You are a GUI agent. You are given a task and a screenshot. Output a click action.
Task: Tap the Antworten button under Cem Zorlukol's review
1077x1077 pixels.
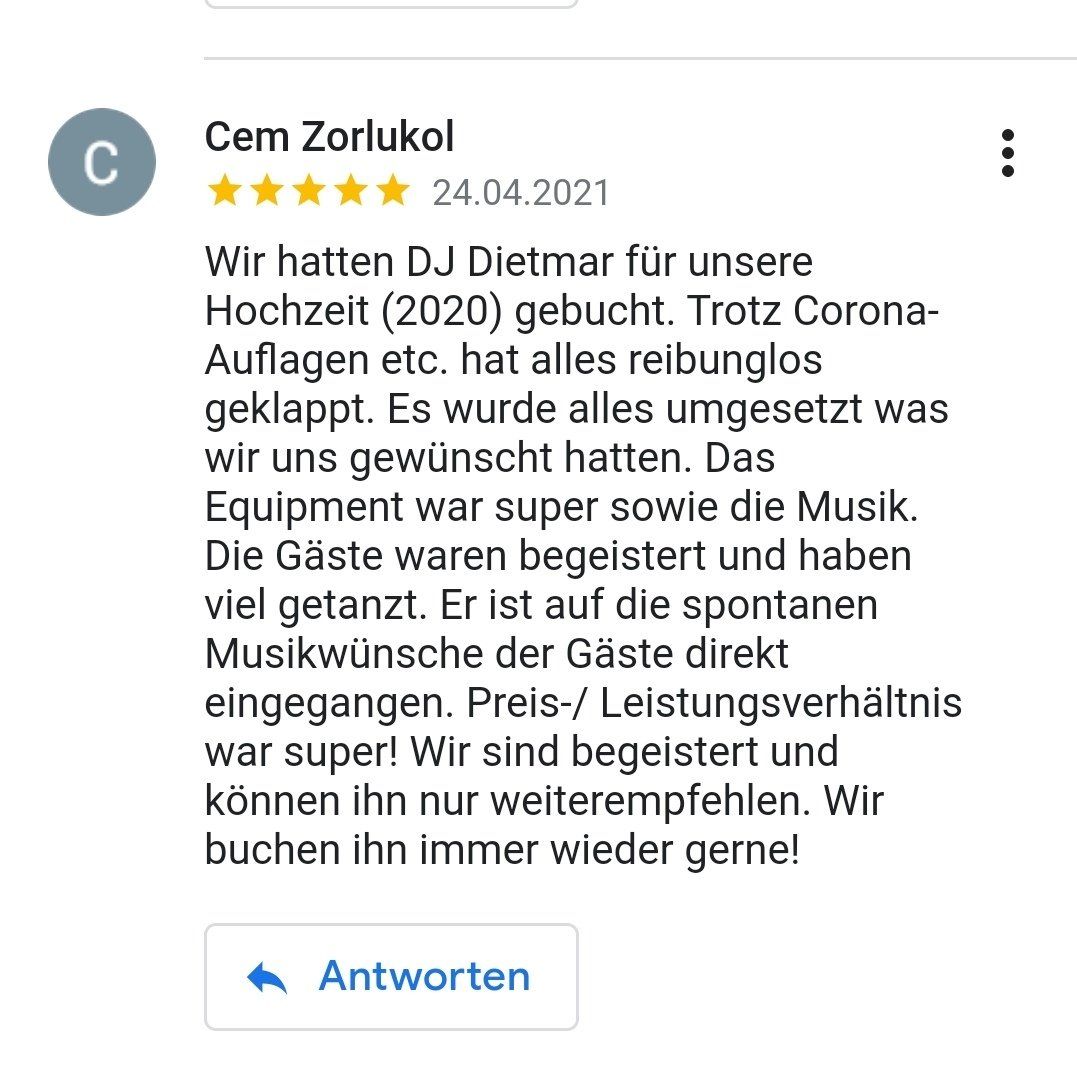(x=391, y=976)
